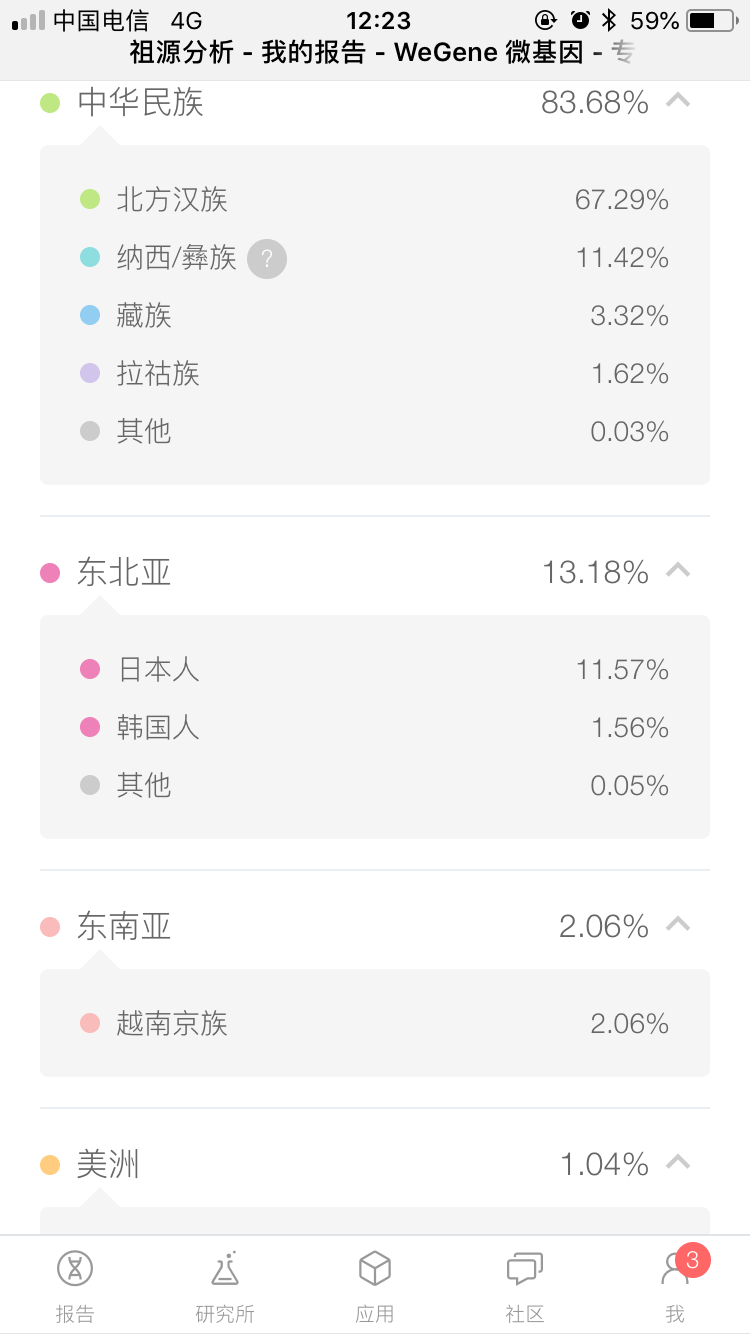750x1334 pixels.
Task: Go to the 社区 tab
Action: point(525,1286)
